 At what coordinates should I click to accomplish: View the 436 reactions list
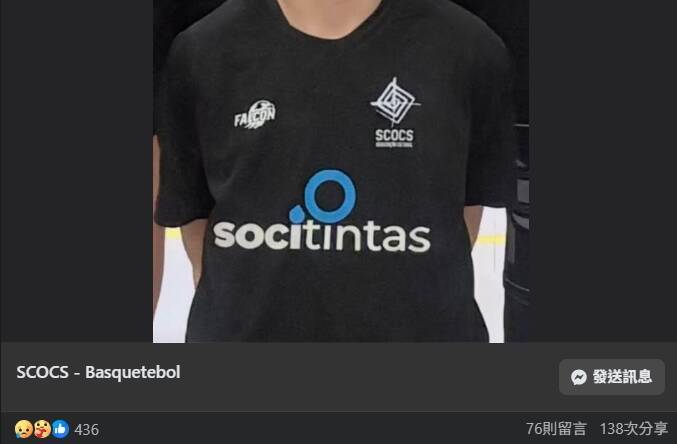click(x=87, y=429)
